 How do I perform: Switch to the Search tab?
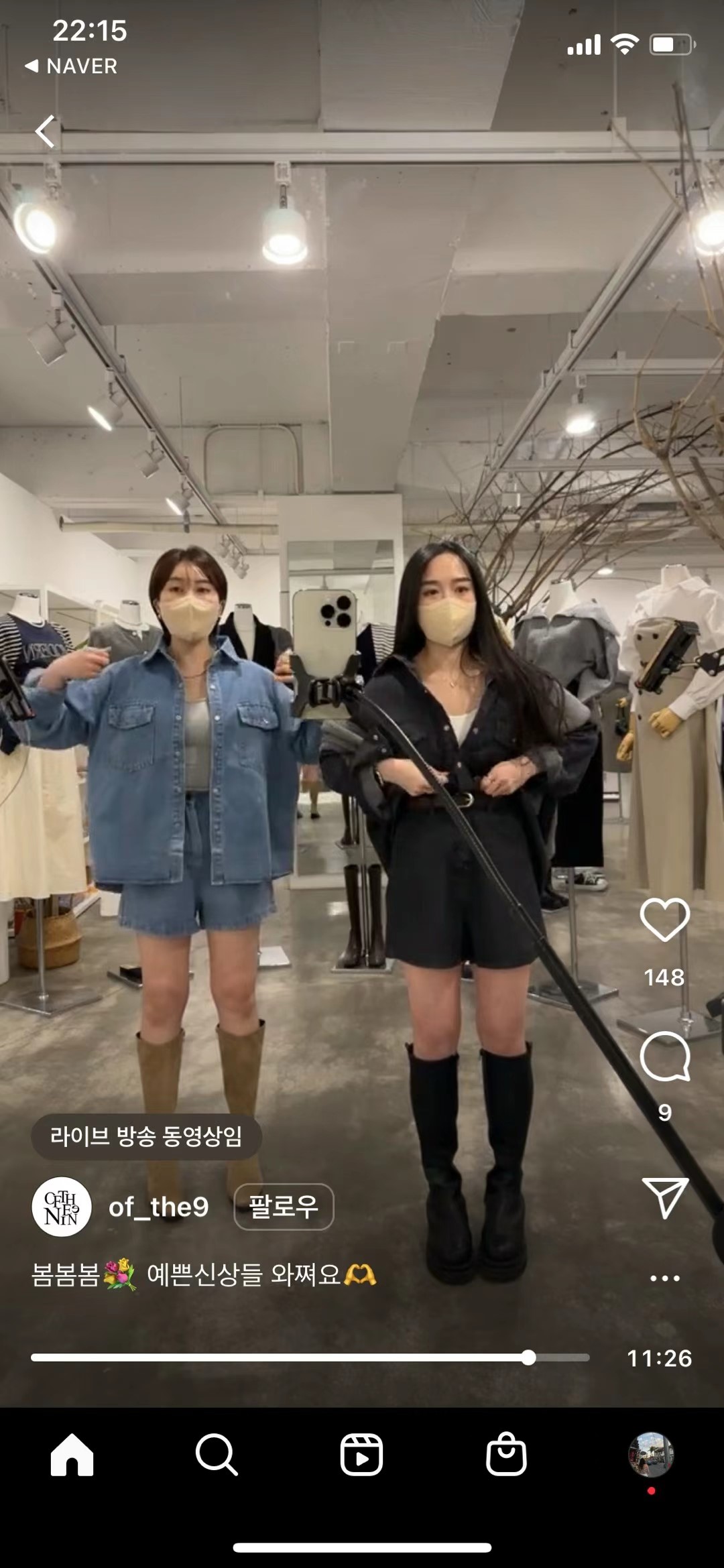click(217, 1455)
